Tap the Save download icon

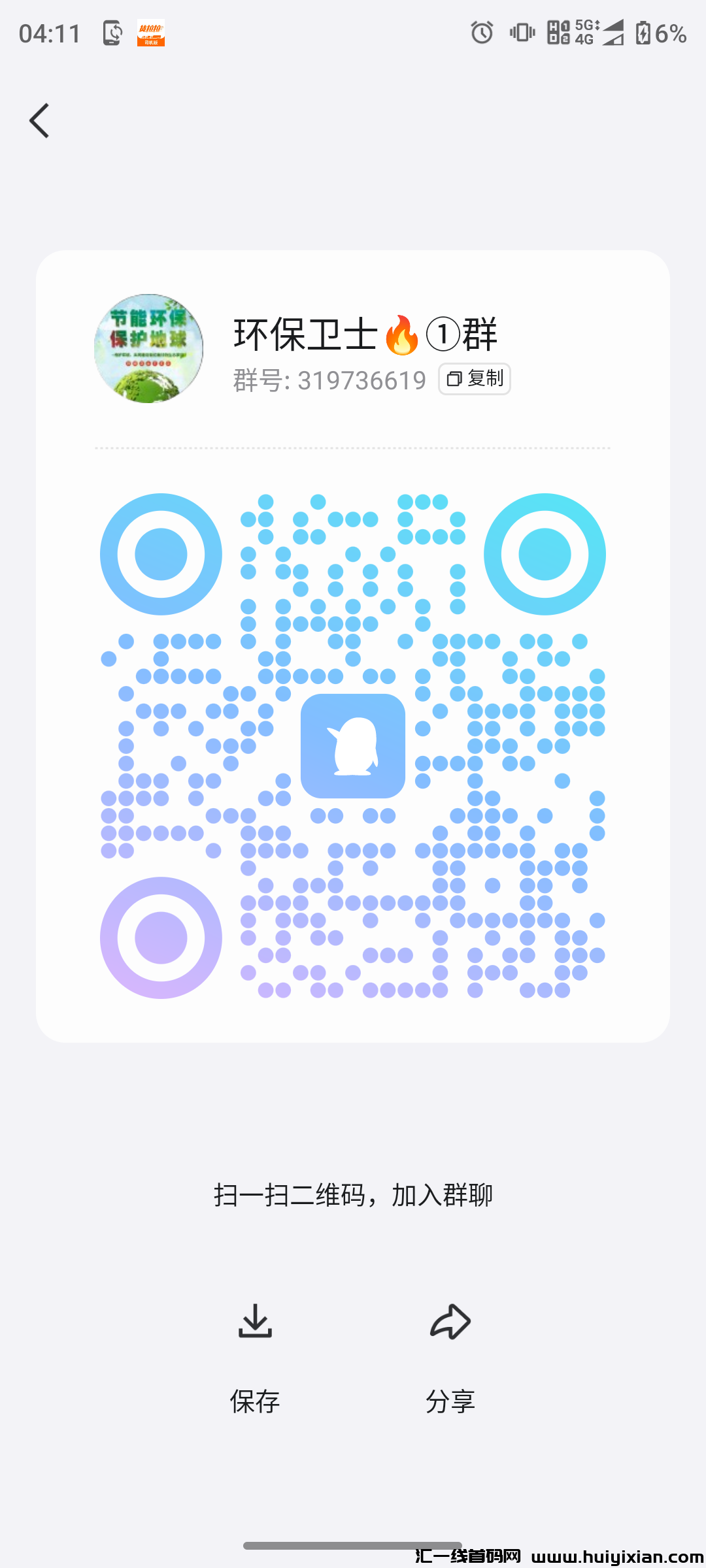(x=256, y=1322)
